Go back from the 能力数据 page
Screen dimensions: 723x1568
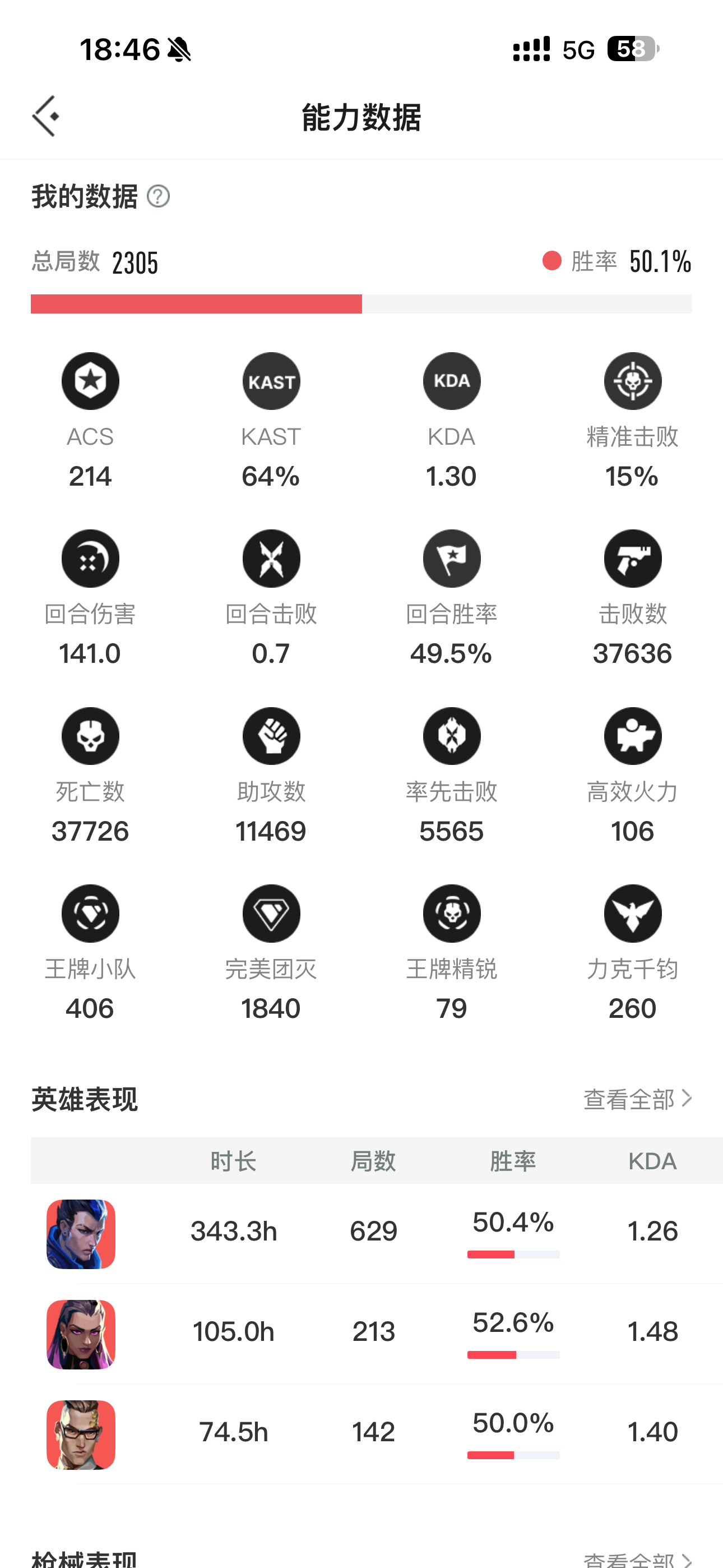(x=45, y=116)
